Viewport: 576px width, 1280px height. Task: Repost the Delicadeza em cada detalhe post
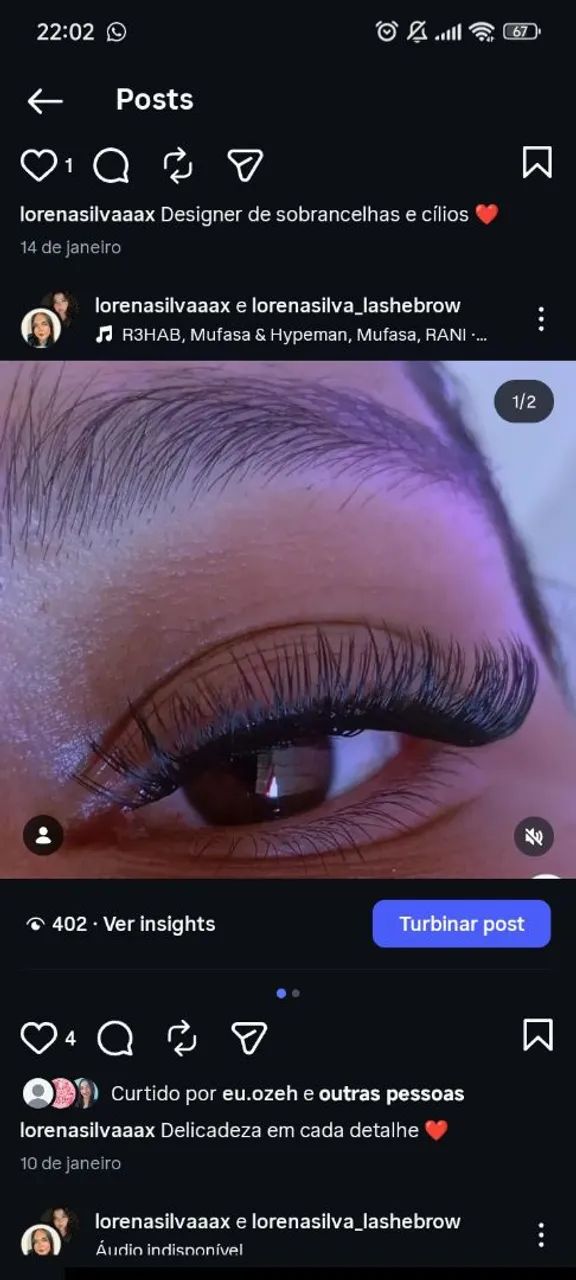tap(181, 1039)
